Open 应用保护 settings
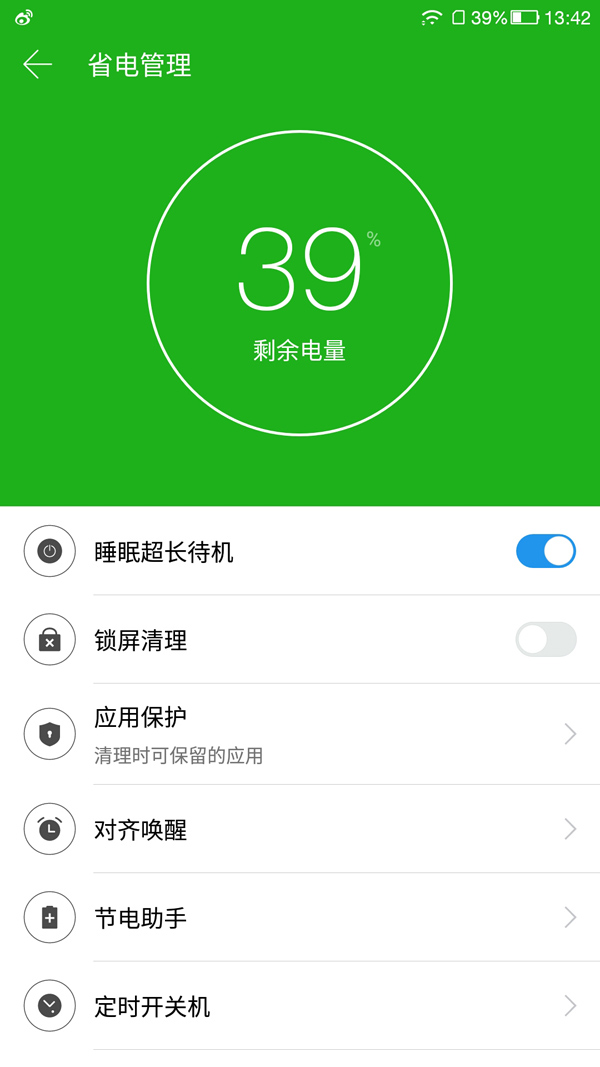Image resolution: width=600 pixels, height=1067 pixels. click(x=300, y=734)
